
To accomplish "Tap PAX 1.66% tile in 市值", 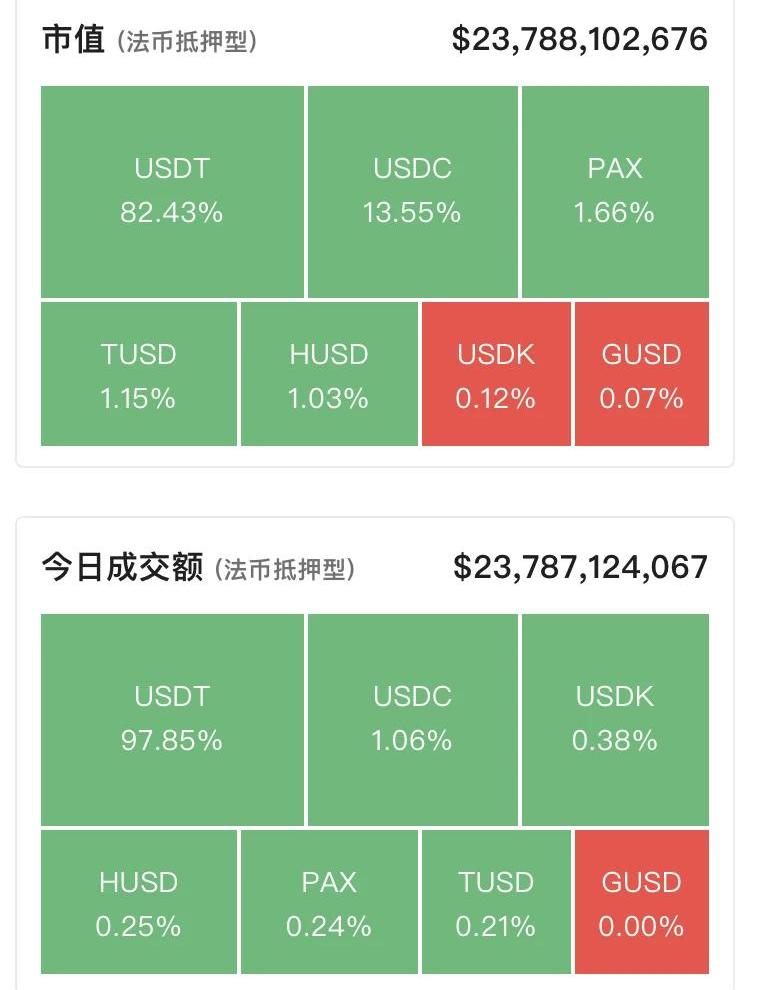I will pos(614,191).
